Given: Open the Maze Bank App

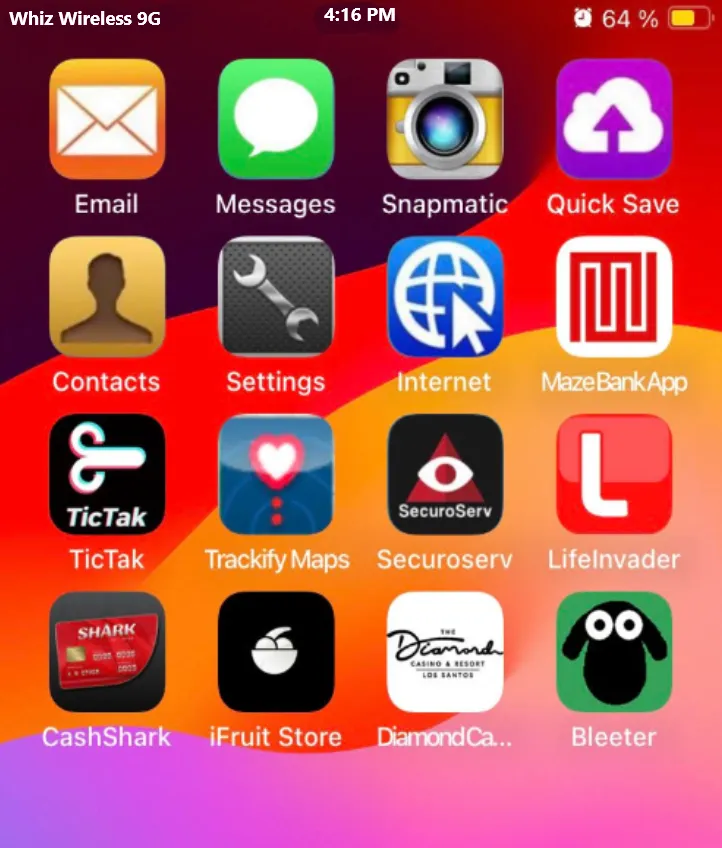Looking at the screenshot, I should pyautogui.click(x=613, y=296).
